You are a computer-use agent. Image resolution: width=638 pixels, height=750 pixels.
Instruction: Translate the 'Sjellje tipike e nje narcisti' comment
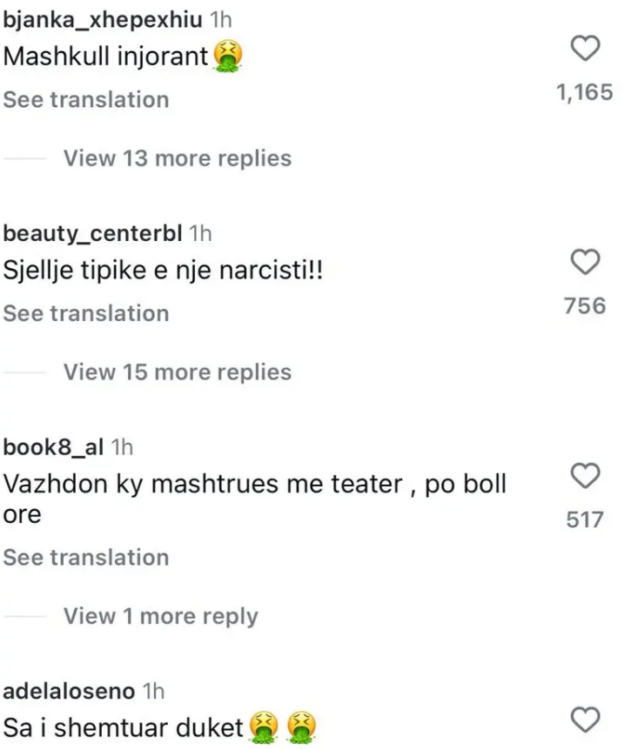click(86, 313)
